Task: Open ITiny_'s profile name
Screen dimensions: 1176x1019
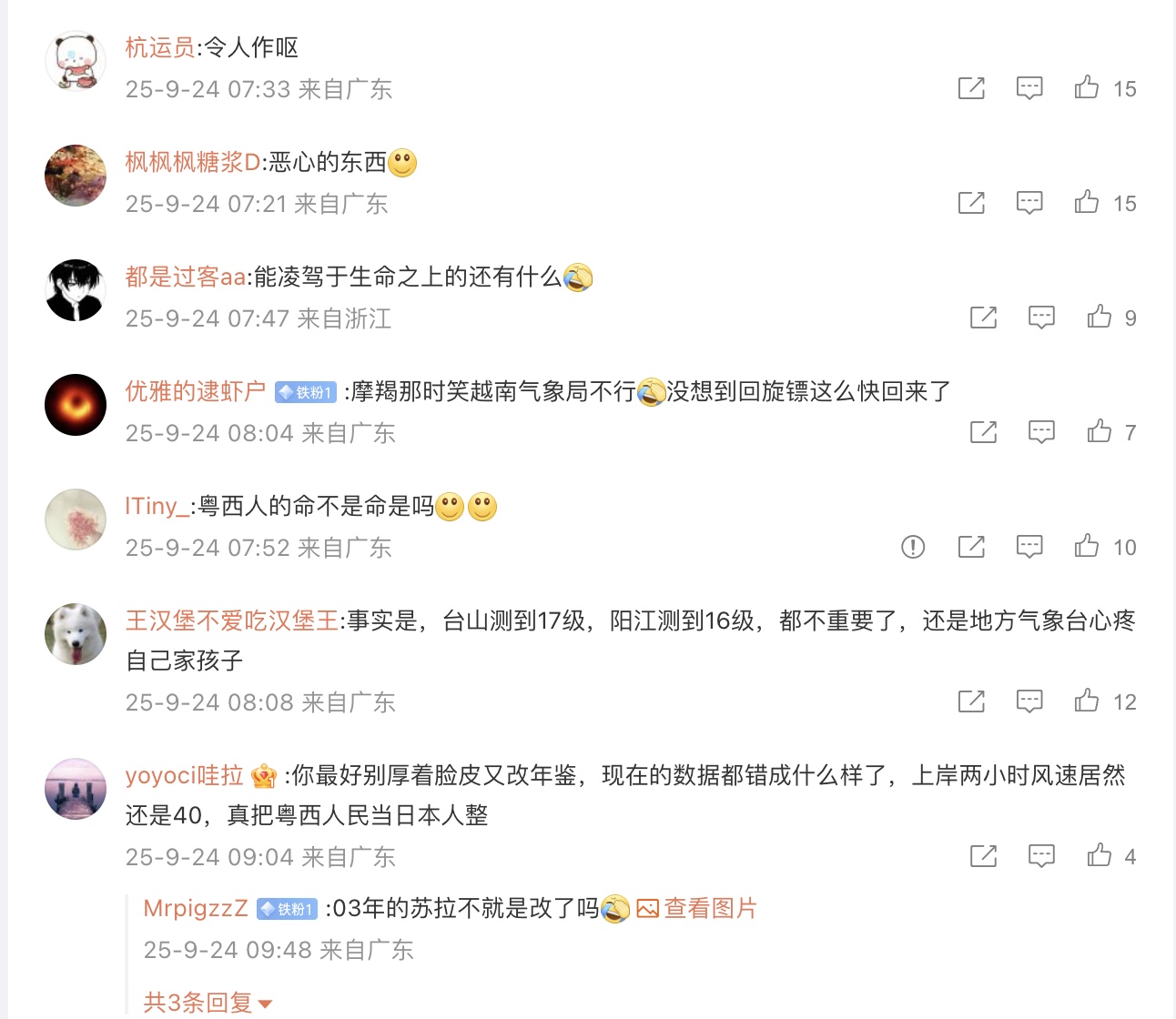Action: coord(157,507)
